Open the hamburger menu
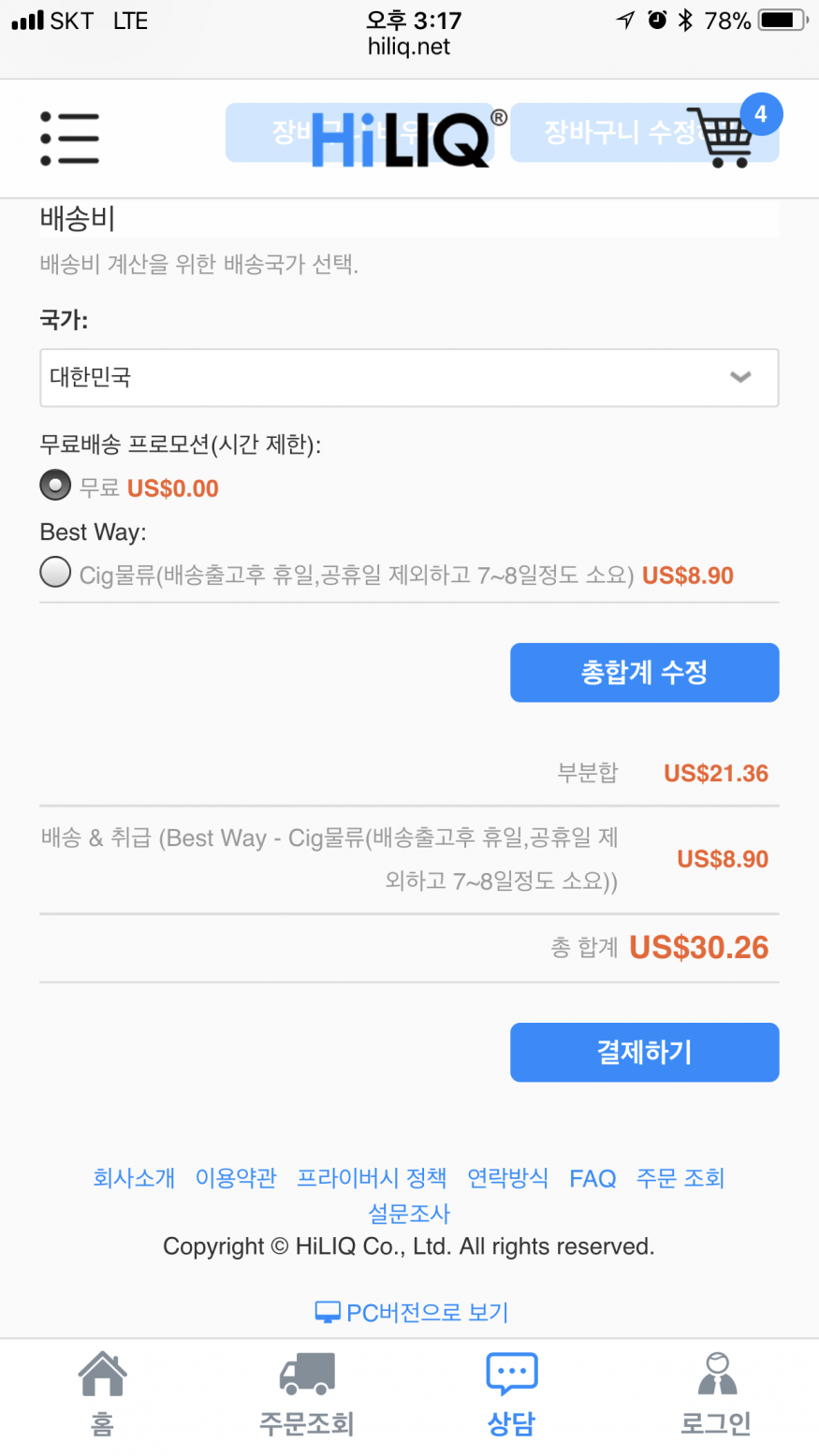 69,138
